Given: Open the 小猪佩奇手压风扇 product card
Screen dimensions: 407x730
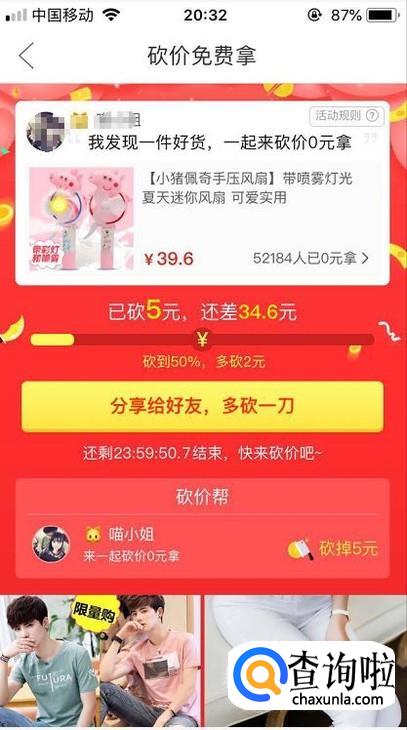Looking at the screenshot, I should (x=203, y=219).
